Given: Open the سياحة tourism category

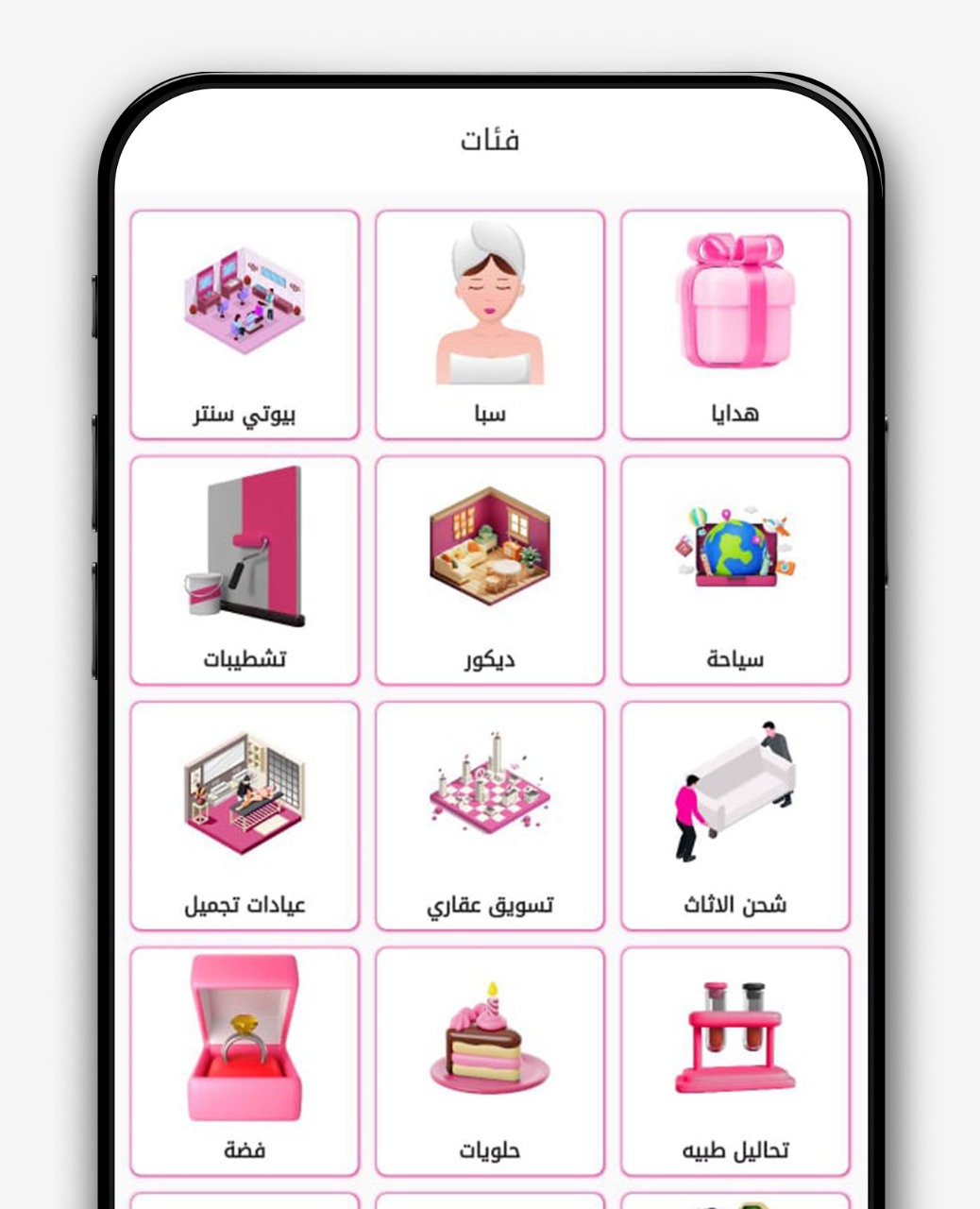Looking at the screenshot, I should click(735, 570).
